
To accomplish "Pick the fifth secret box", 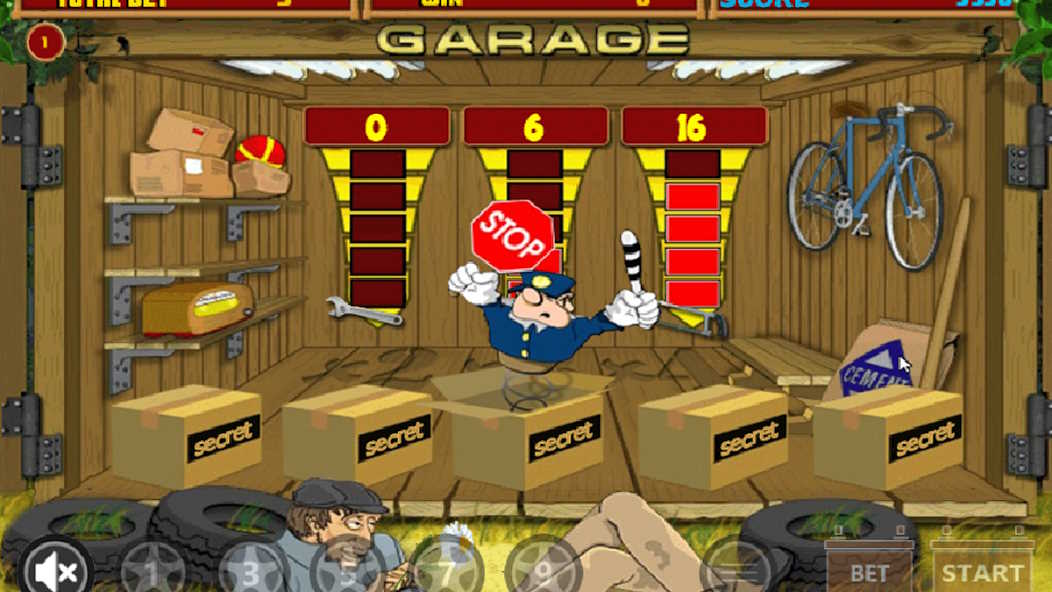I will (x=888, y=436).
